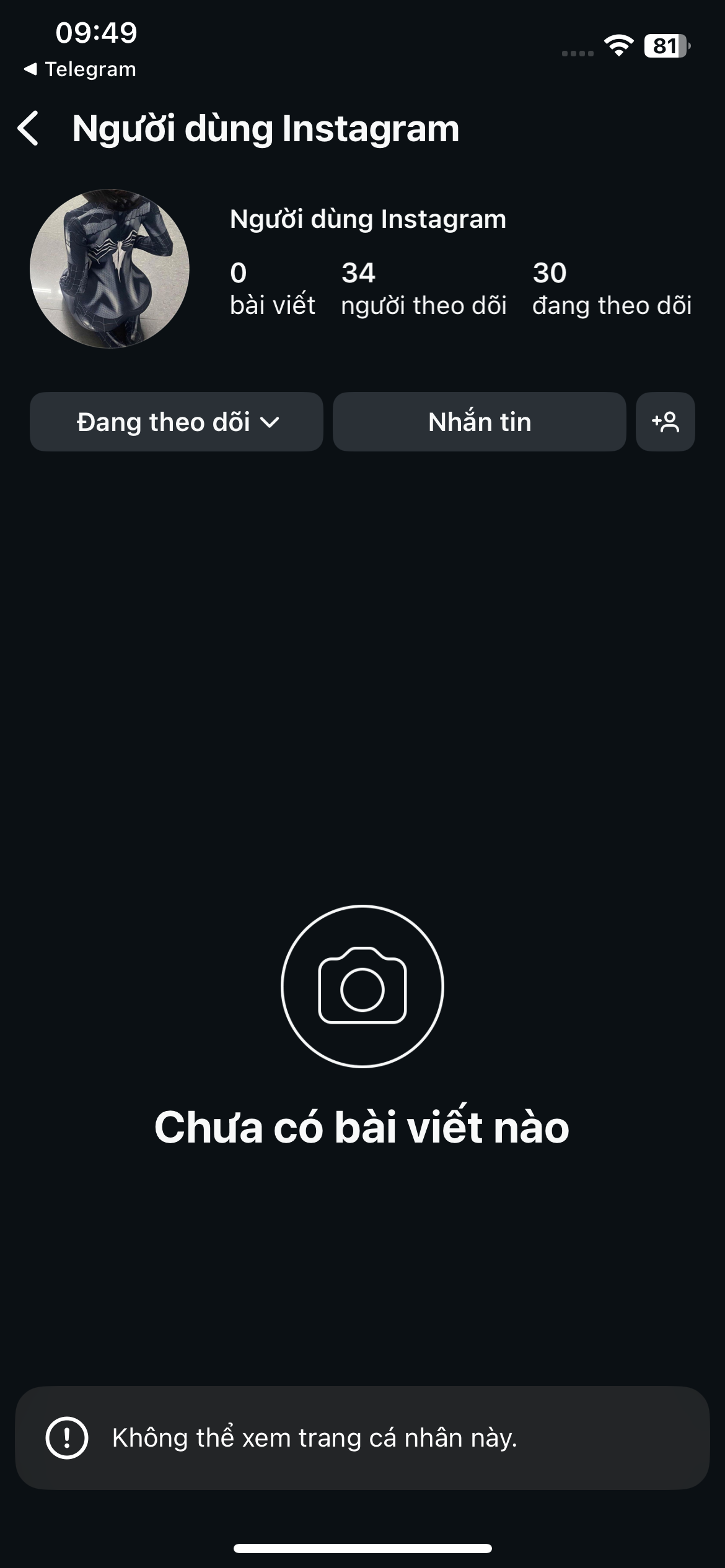The image size is (725, 1568).
Task: View the 30 đang theo dõi list
Action: coord(611,289)
